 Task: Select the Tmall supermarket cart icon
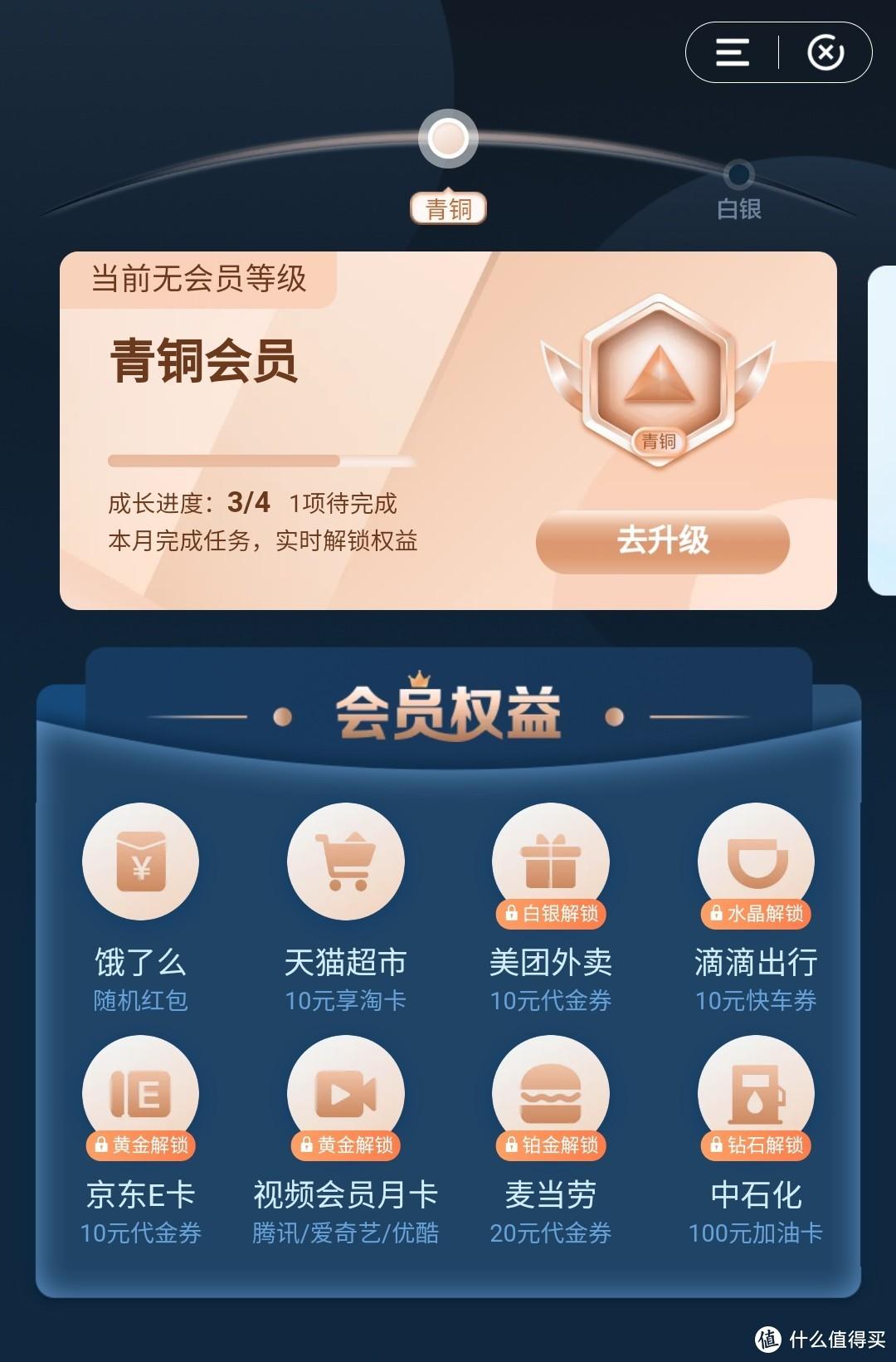pyautogui.click(x=347, y=862)
